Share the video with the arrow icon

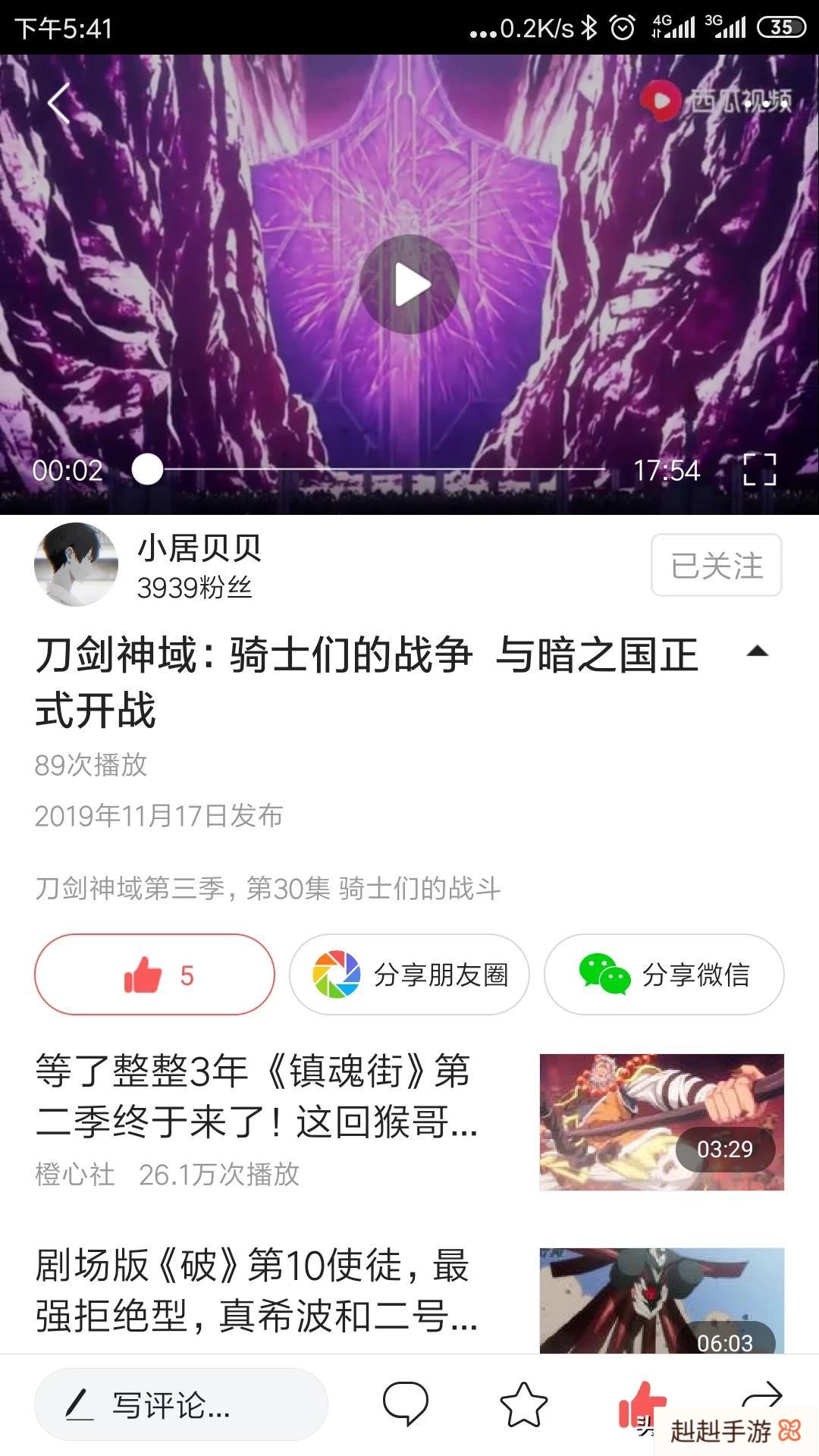point(762,1394)
